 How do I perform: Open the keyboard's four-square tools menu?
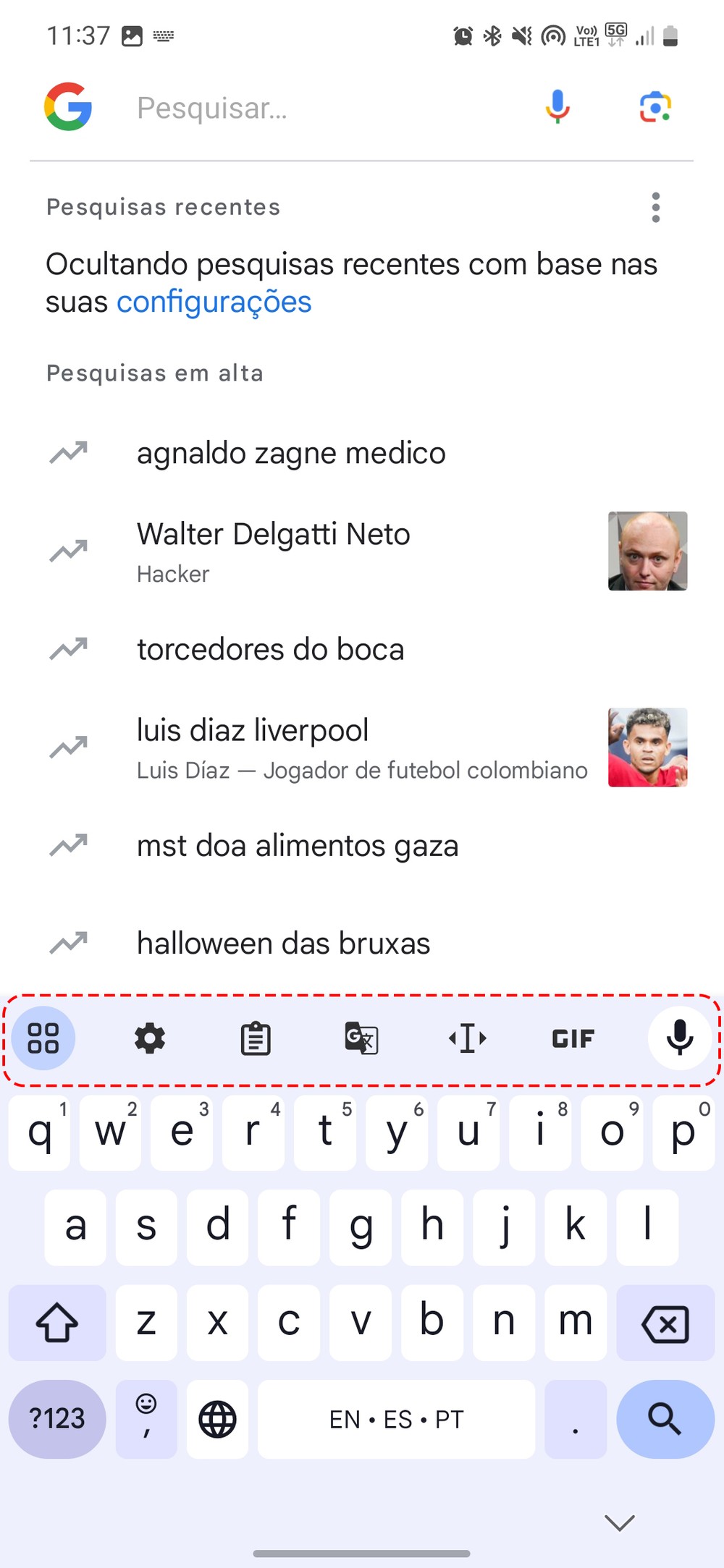tap(43, 1038)
